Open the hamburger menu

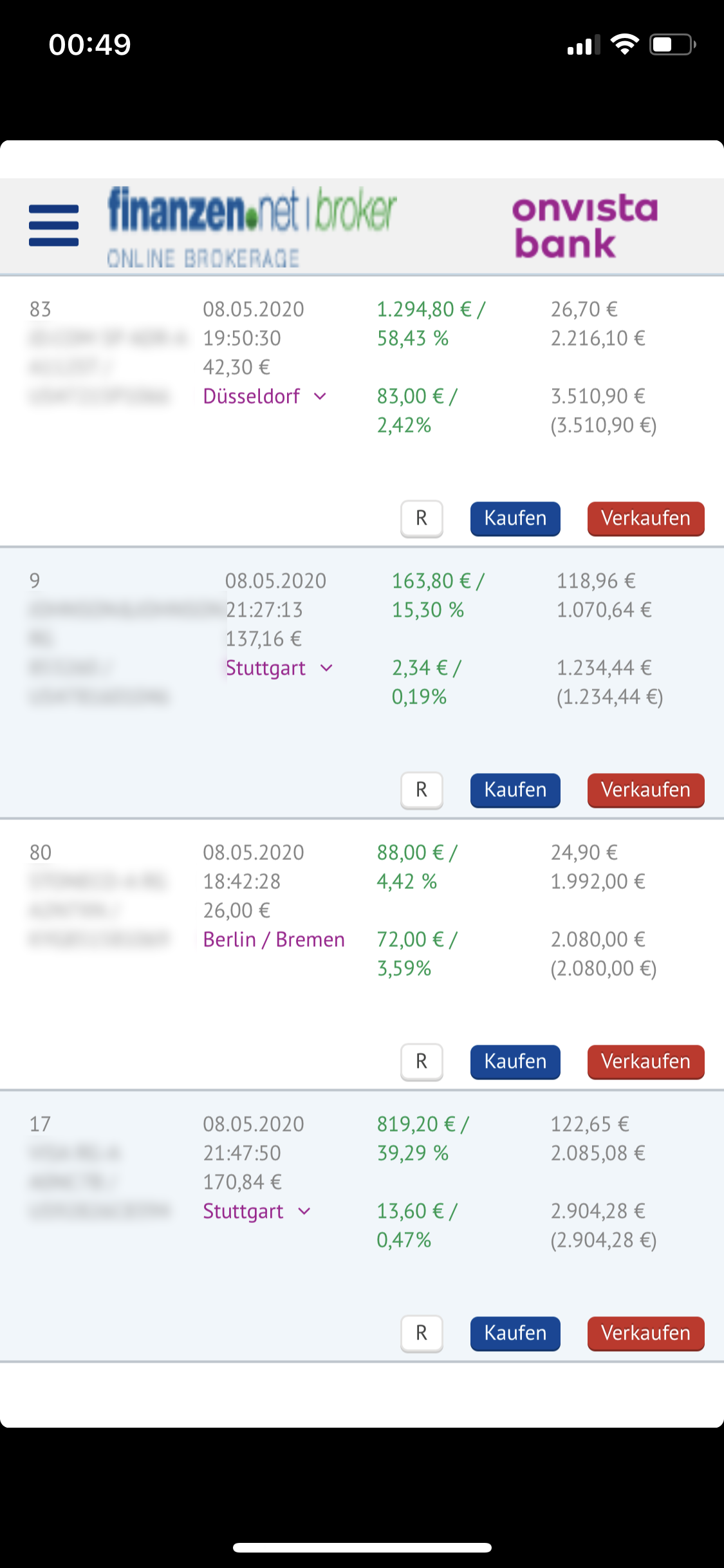[53, 225]
